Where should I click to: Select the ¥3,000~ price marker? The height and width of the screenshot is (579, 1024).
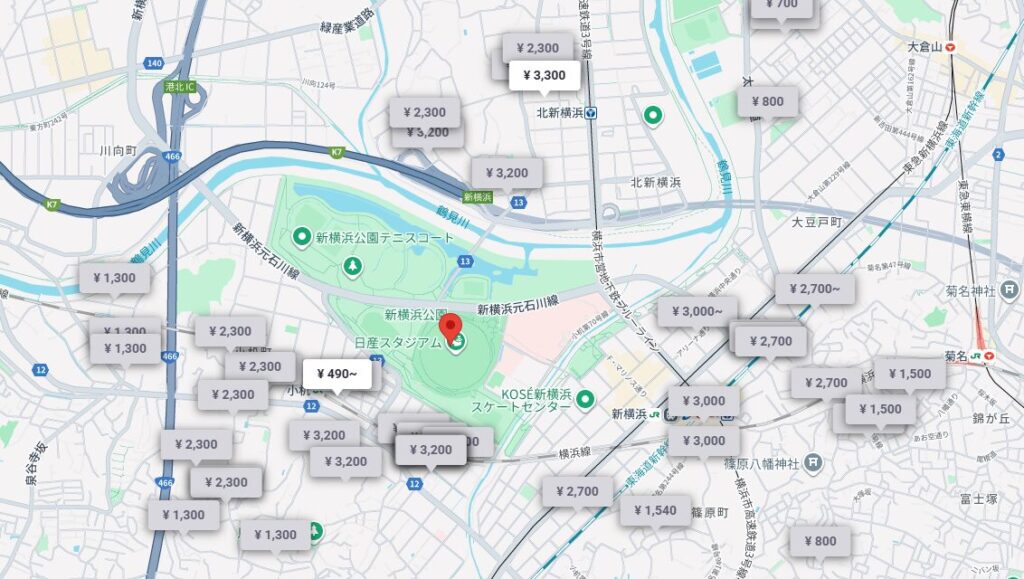point(697,312)
